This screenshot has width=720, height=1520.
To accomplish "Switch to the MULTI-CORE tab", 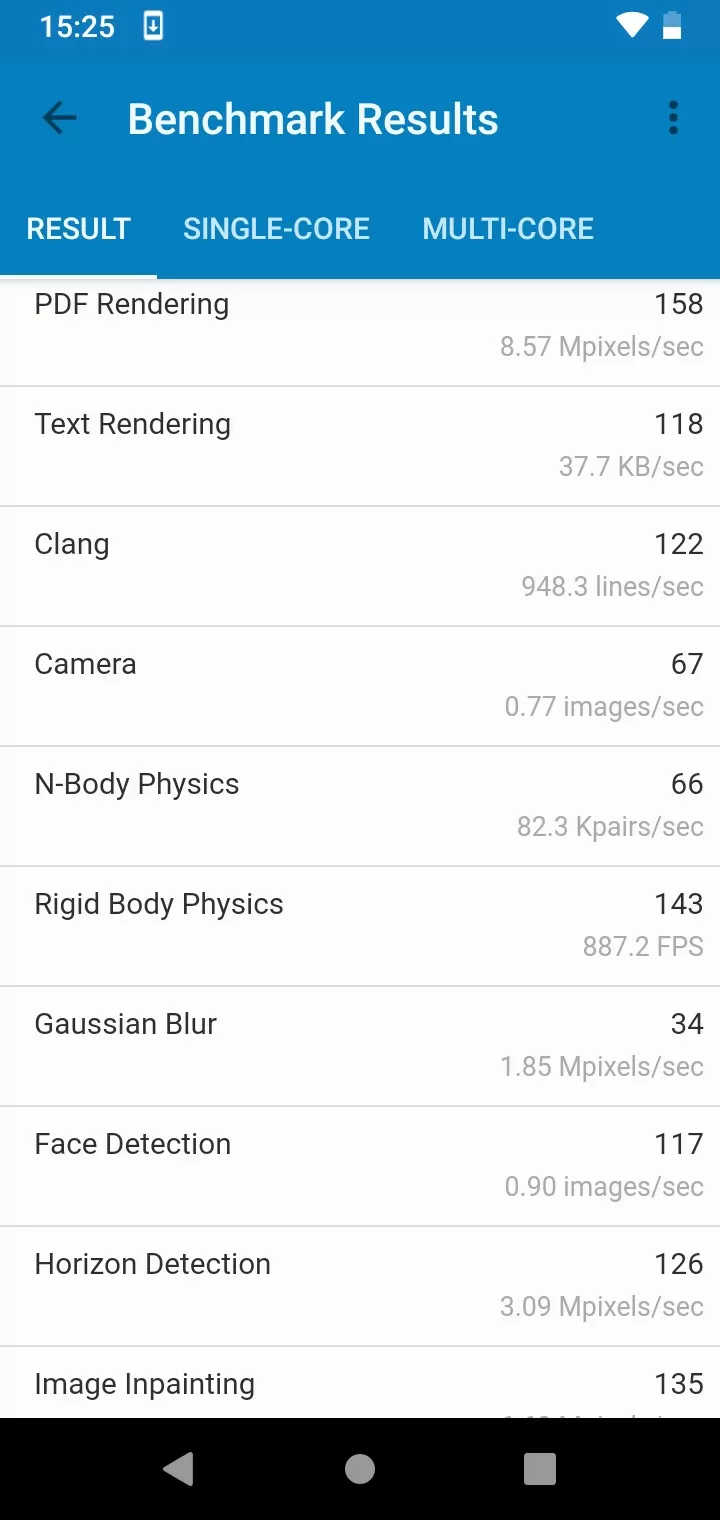I will [508, 229].
